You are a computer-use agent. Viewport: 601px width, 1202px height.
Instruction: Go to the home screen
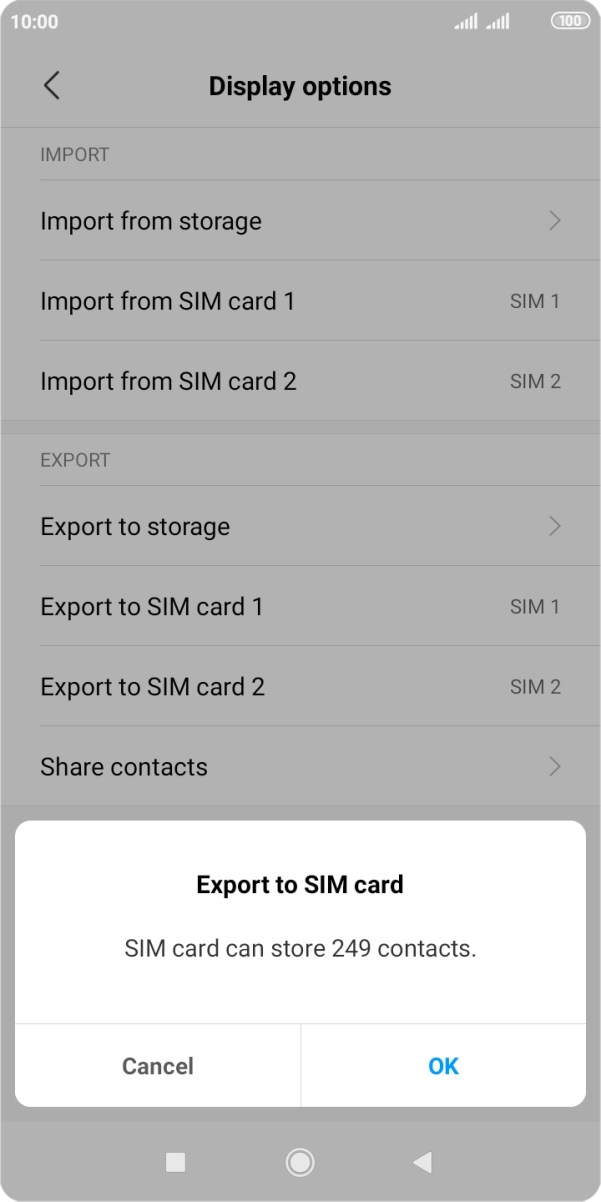[x=300, y=1162]
